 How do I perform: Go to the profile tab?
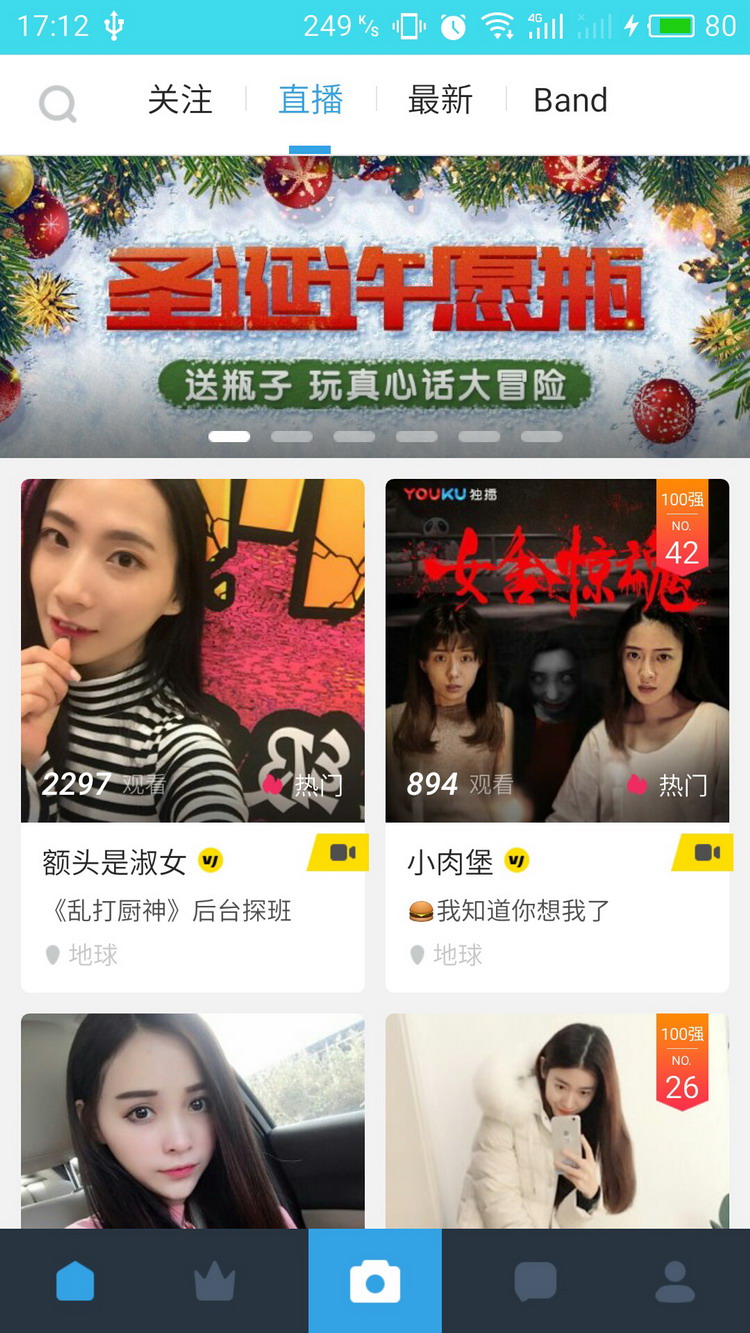(675, 1281)
